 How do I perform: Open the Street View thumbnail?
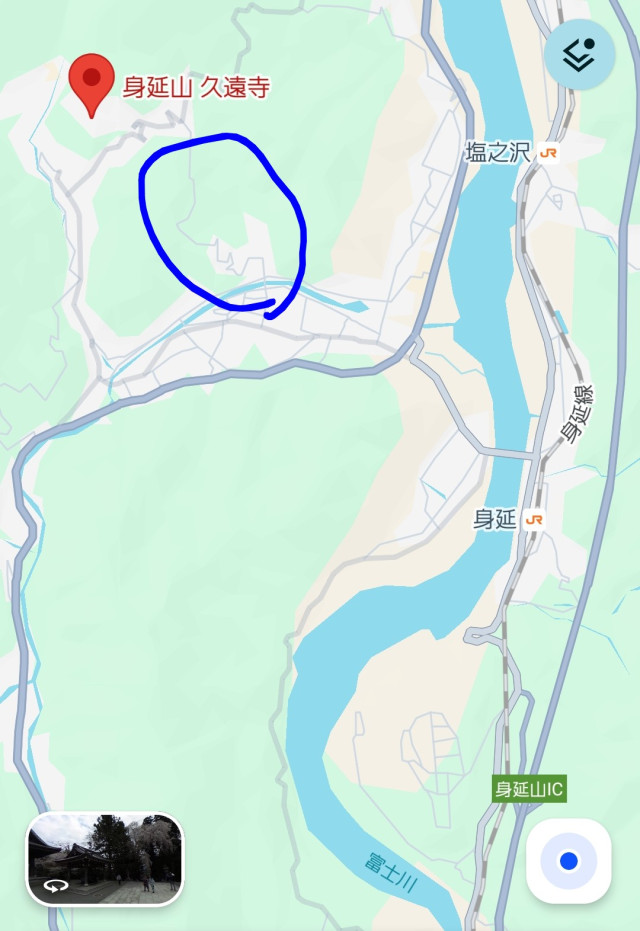tap(105, 858)
